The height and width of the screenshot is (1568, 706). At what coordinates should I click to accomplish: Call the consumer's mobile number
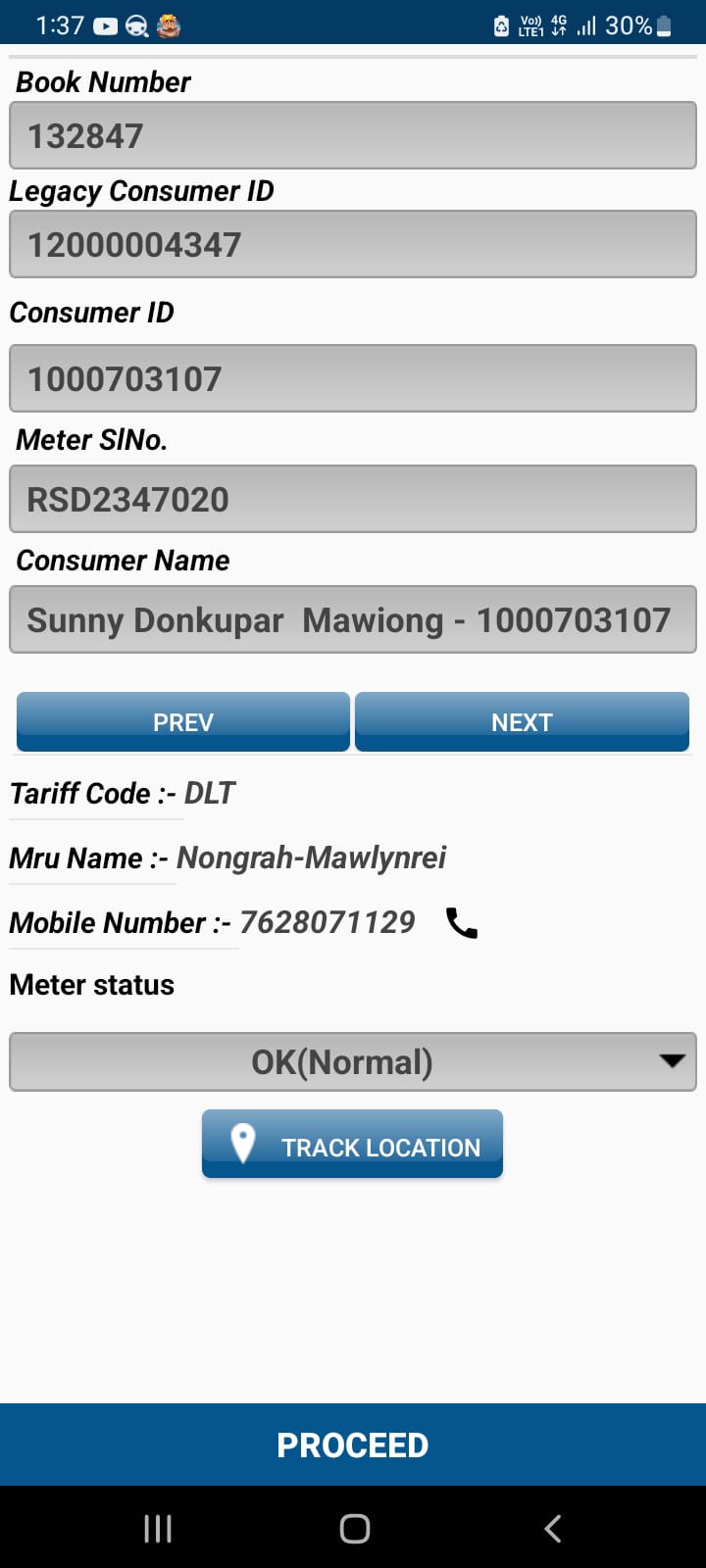[461, 923]
